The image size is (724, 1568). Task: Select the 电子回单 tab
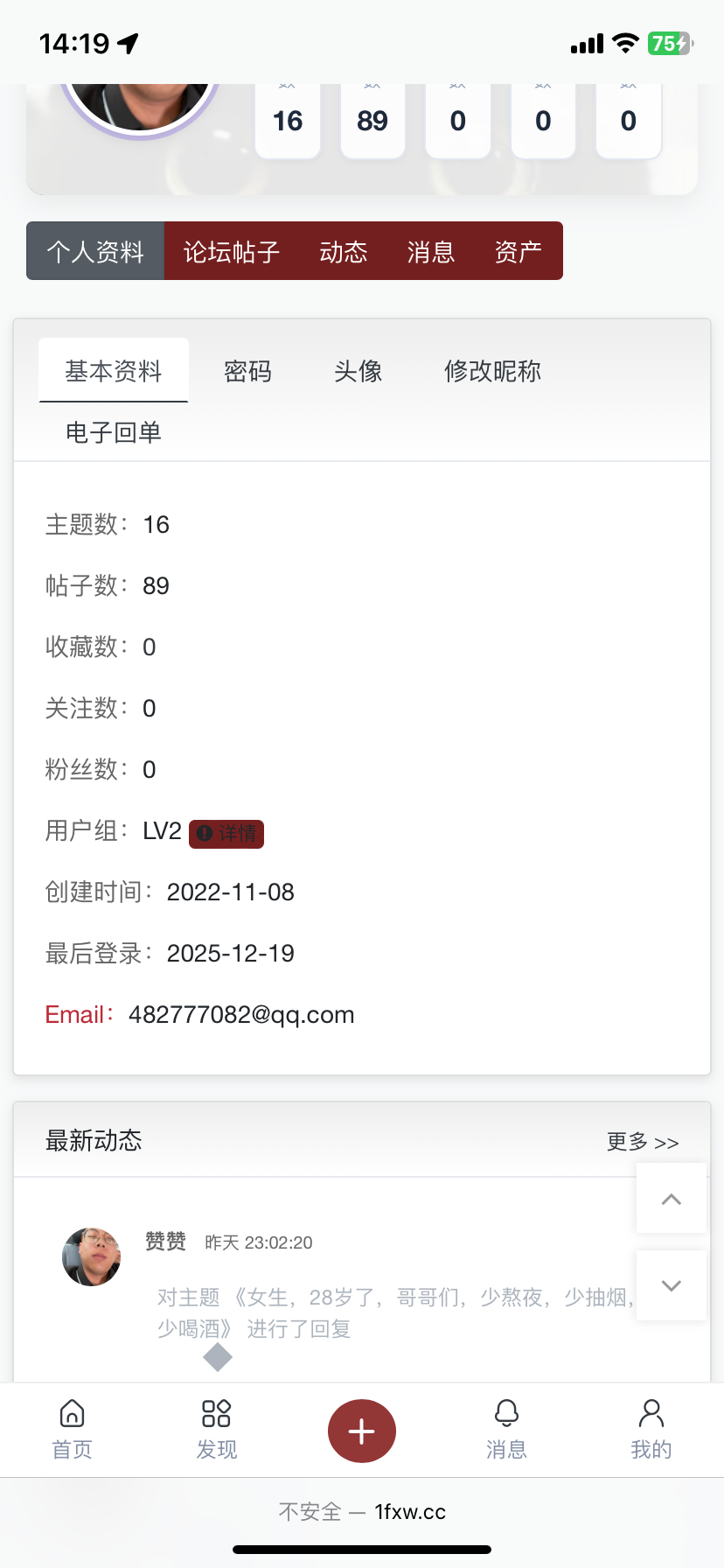[x=114, y=432]
